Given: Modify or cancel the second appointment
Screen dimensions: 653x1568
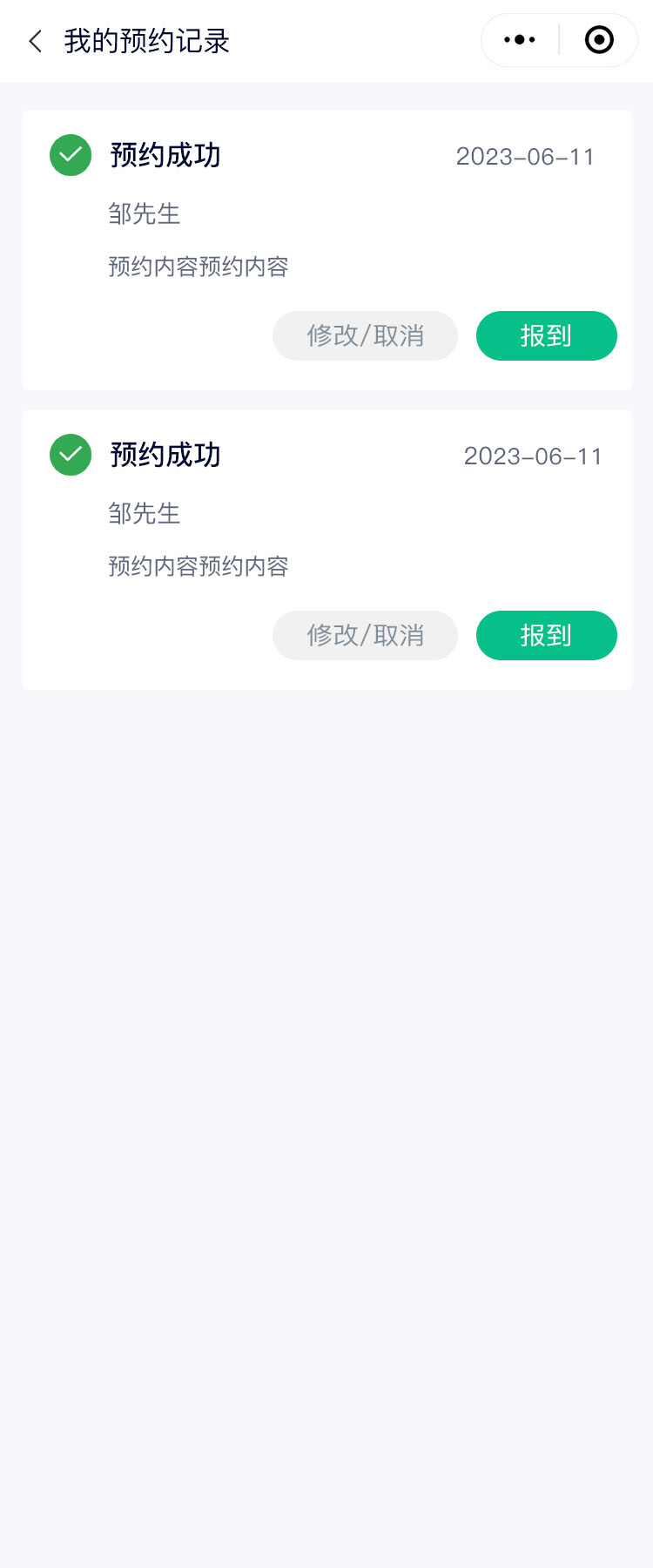Looking at the screenshot, I should 365,635.
